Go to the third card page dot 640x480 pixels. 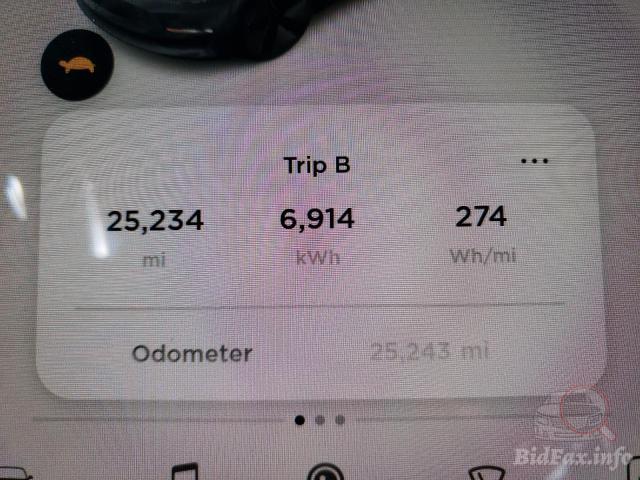tap(340, 420)
